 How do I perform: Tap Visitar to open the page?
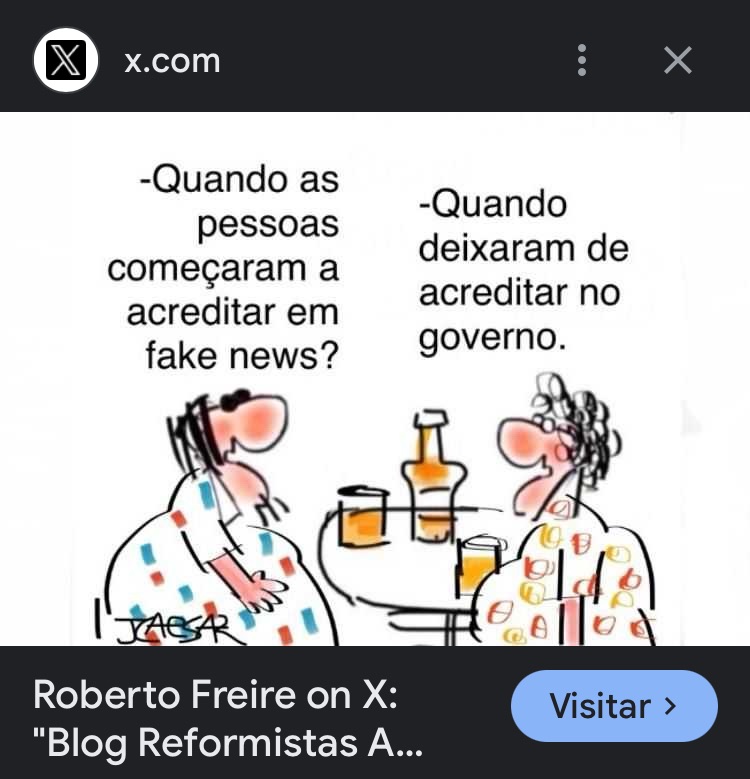(613, 706)
